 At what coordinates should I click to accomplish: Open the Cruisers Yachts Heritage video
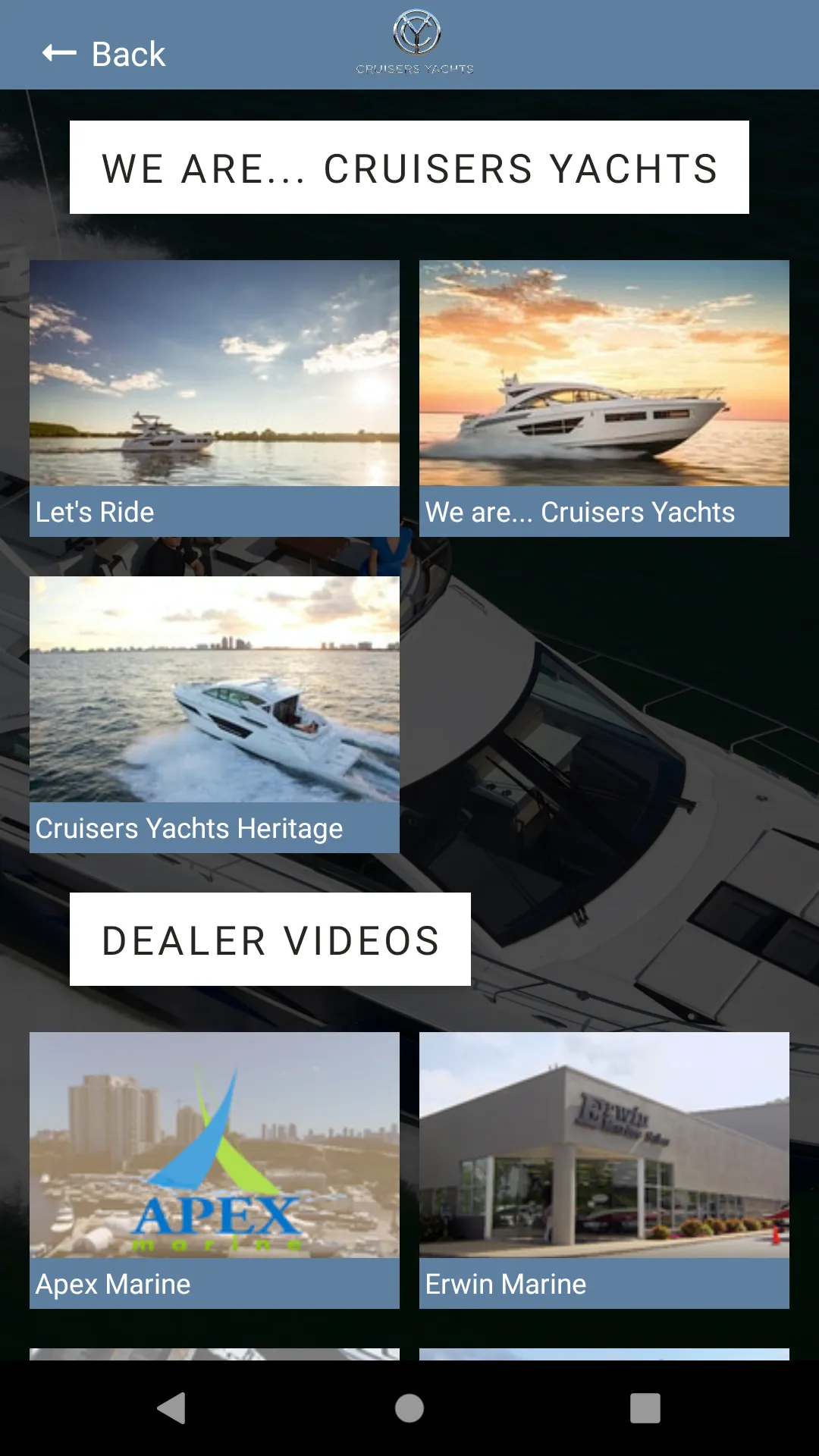[215, 714]
